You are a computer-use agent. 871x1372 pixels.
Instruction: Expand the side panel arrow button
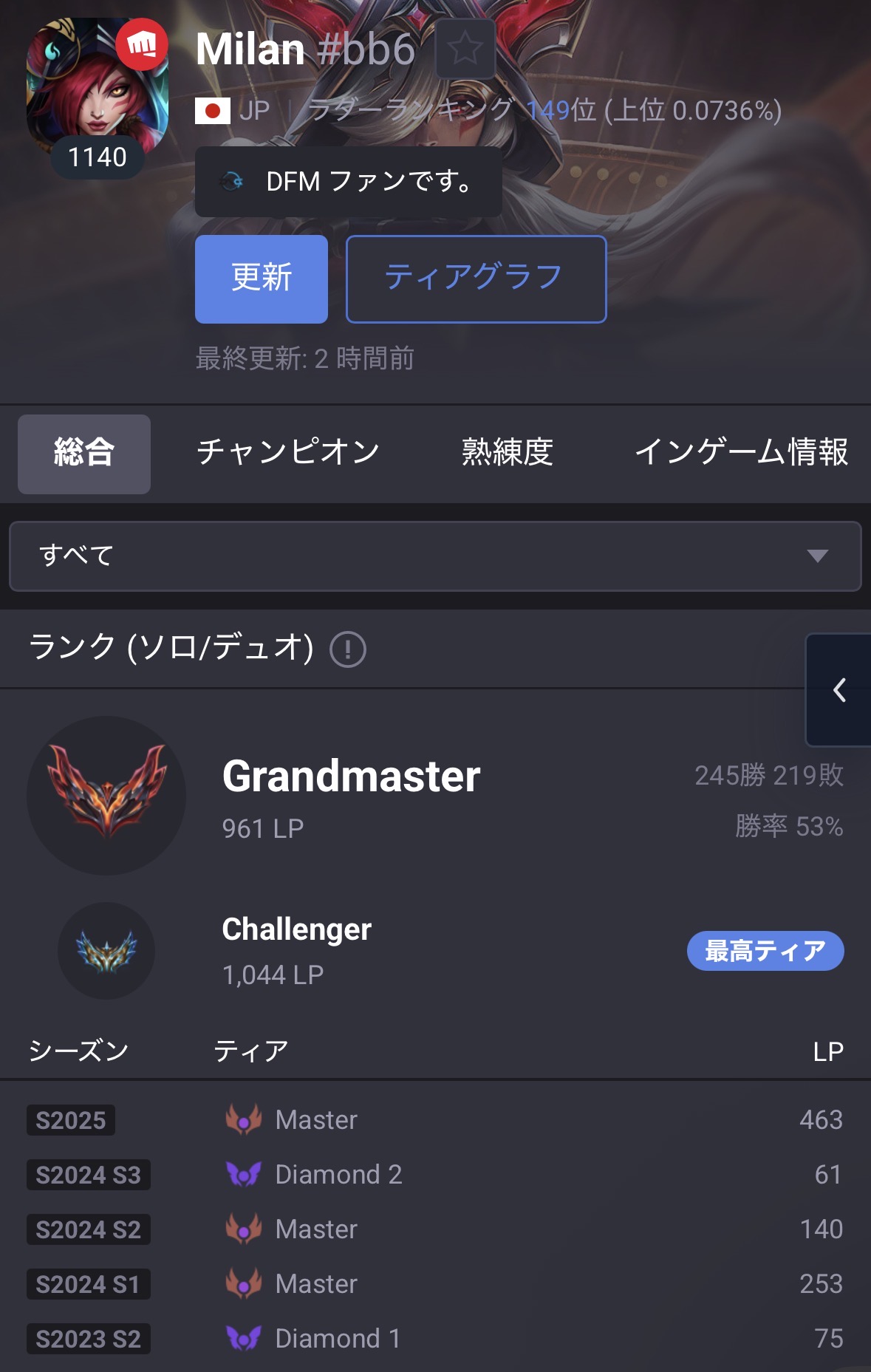[838, 690]
